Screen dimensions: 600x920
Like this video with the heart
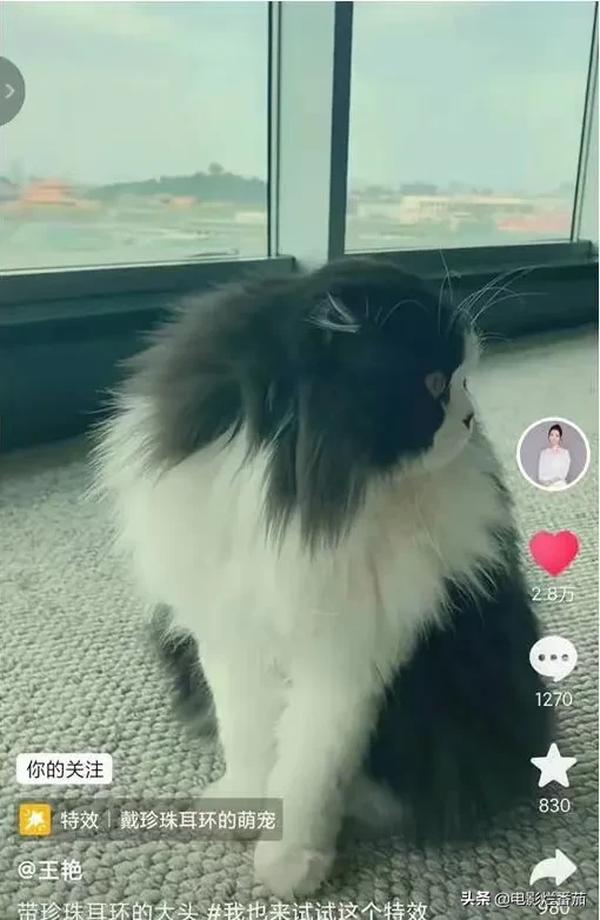554,553
